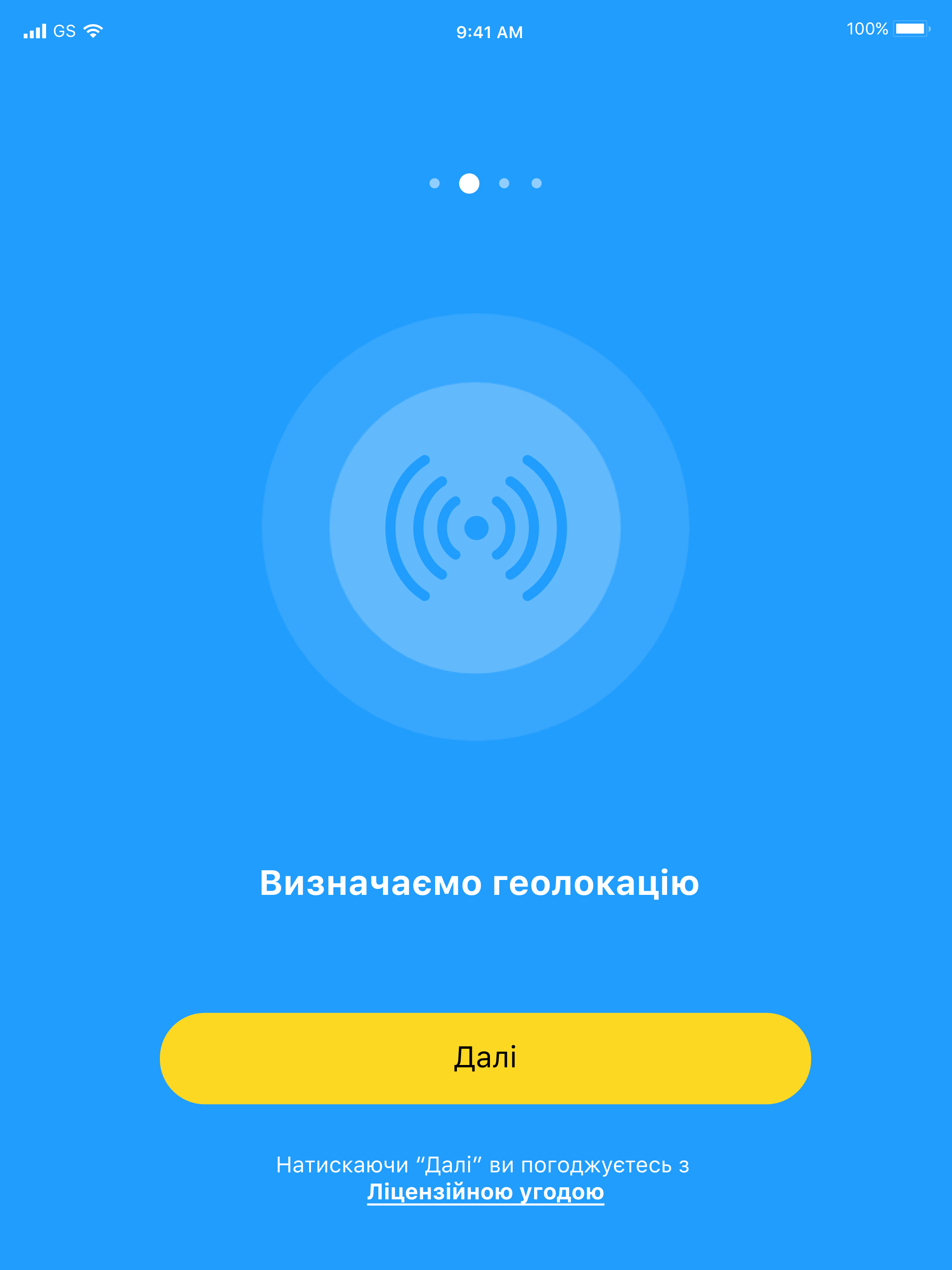Advance to the next onboarding page

(x=476, y=1060)
